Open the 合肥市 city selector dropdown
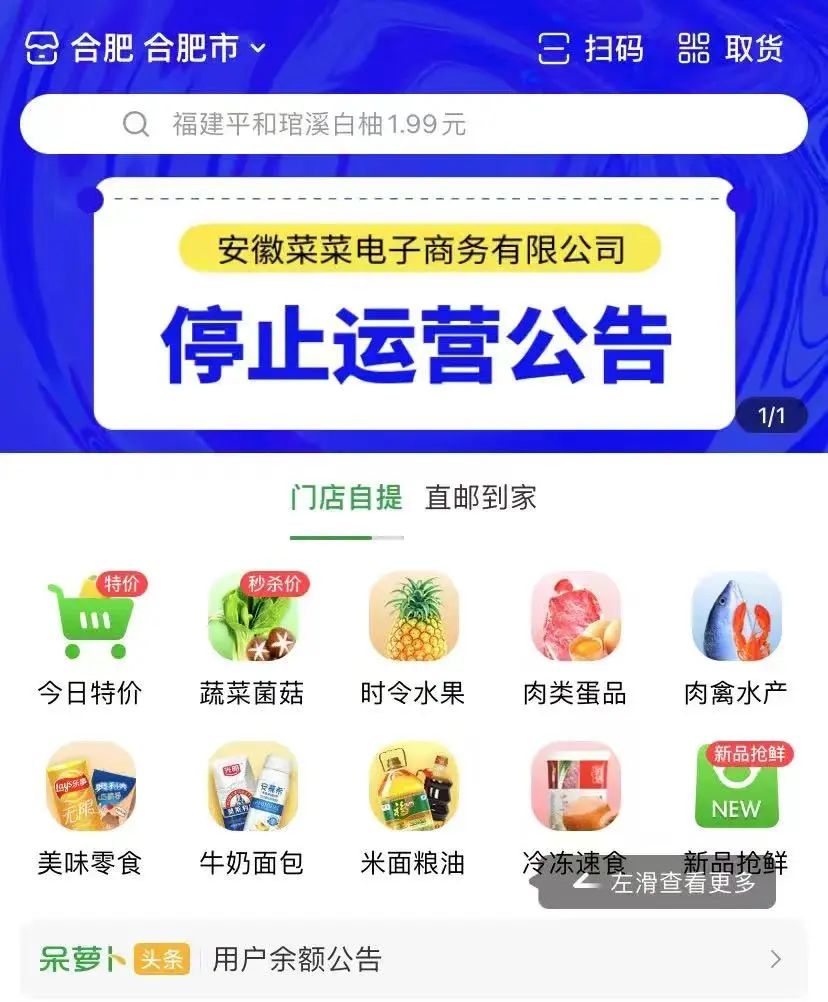The image size is (828, 1002). (x=204, y=48)
